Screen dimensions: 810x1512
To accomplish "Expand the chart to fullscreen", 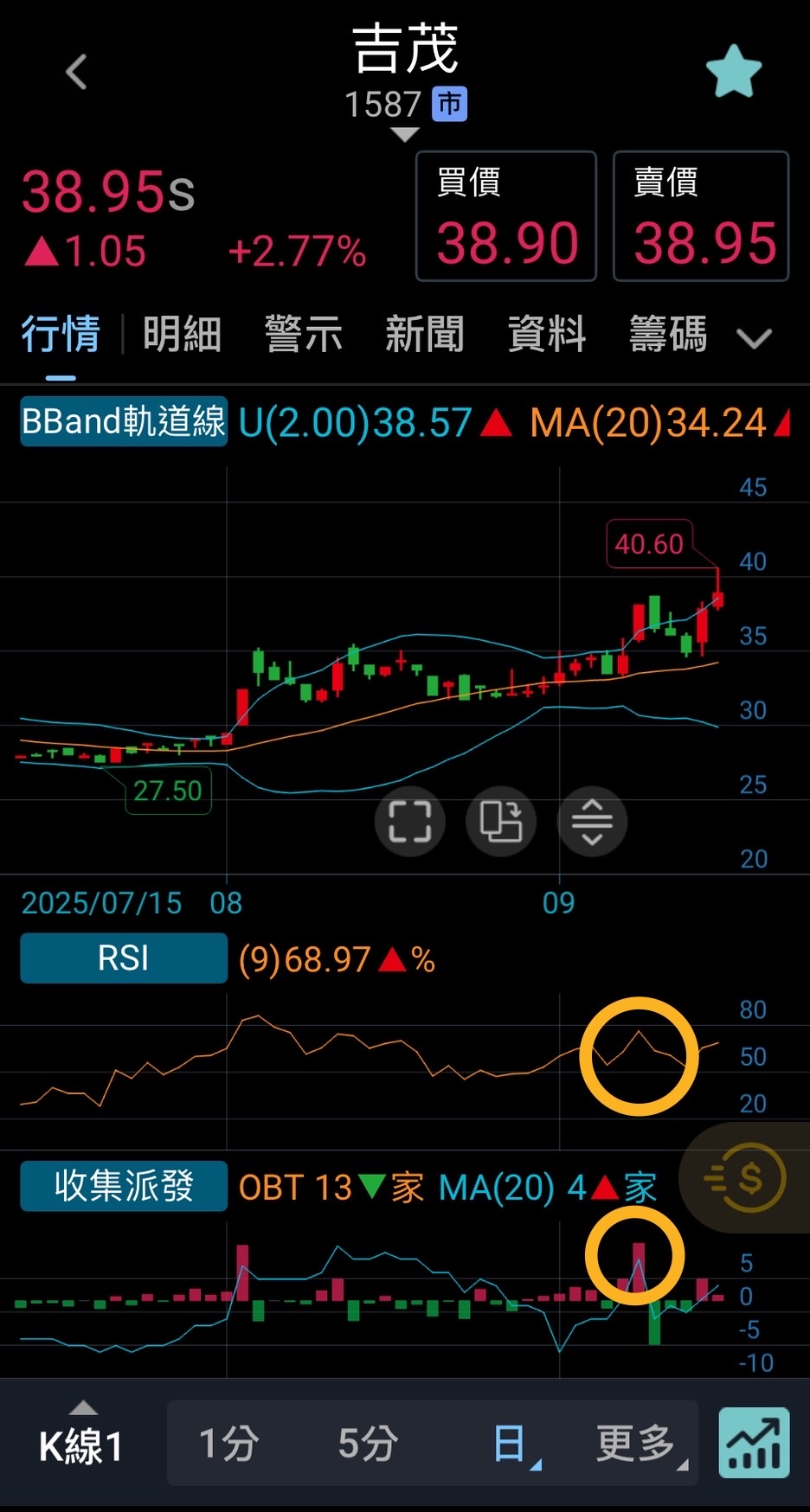I will (x=409, y=821).
